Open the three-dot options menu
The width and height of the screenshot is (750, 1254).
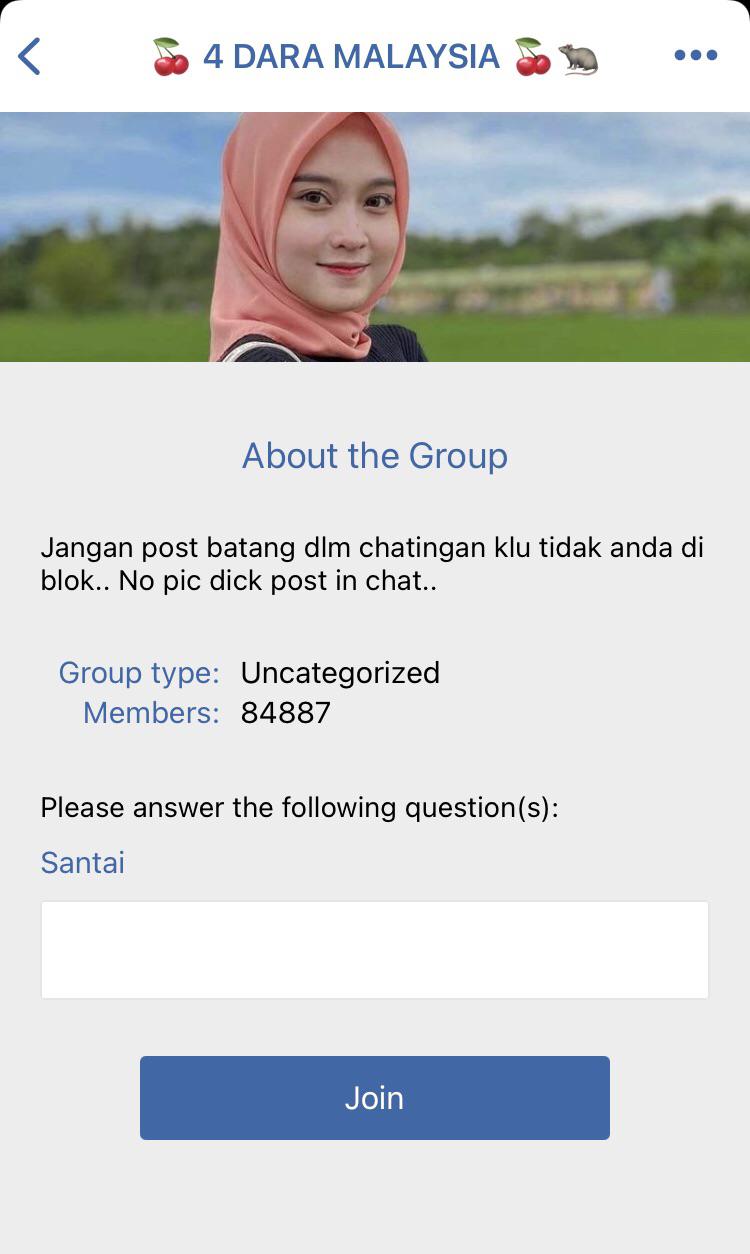click(696, 55)
